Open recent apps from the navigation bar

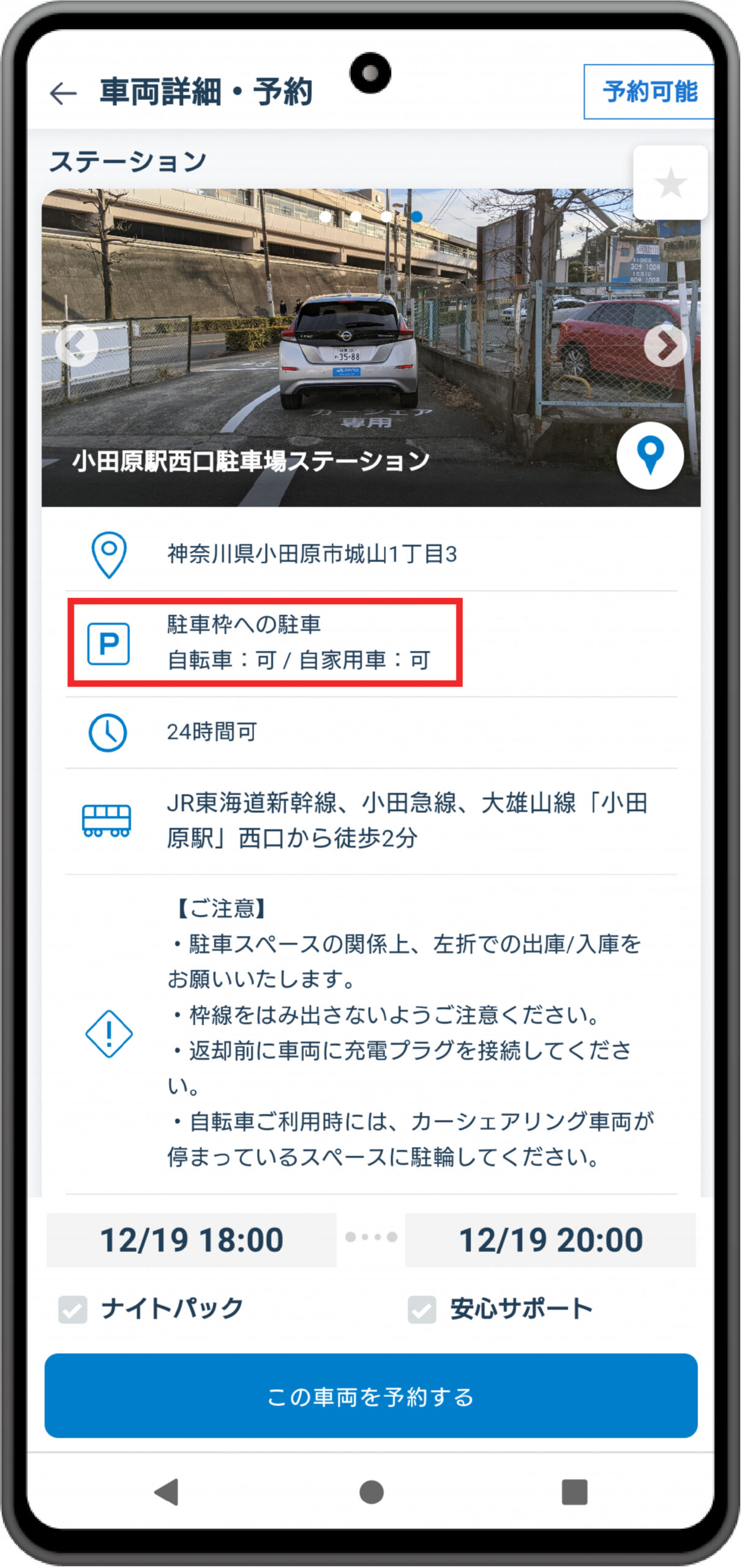click(574, 1492)
